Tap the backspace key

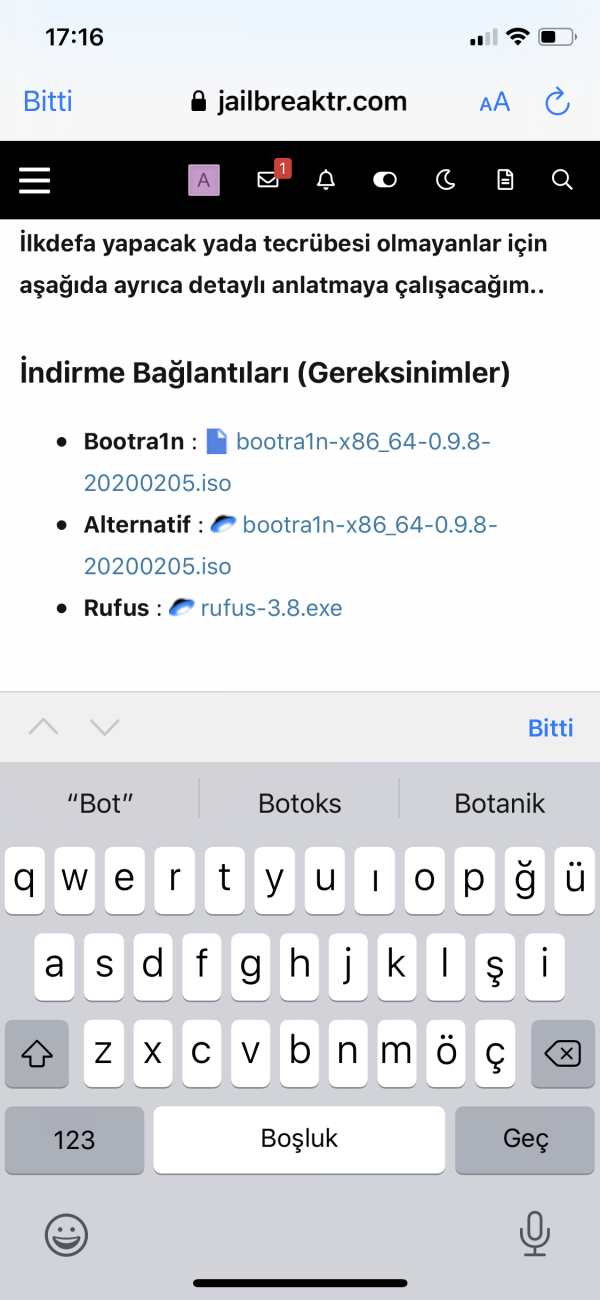click(562, 1053)
